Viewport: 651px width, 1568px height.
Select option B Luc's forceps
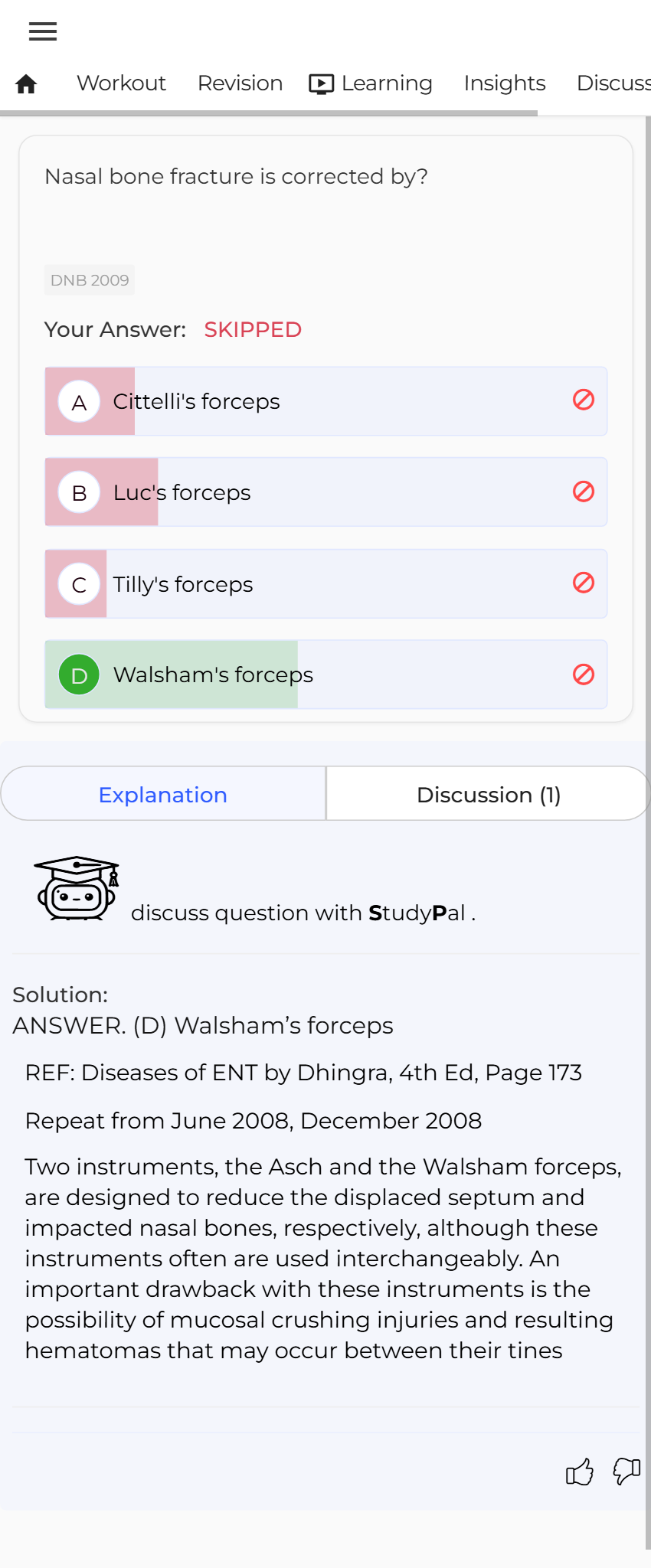click(x=306, y=492)
